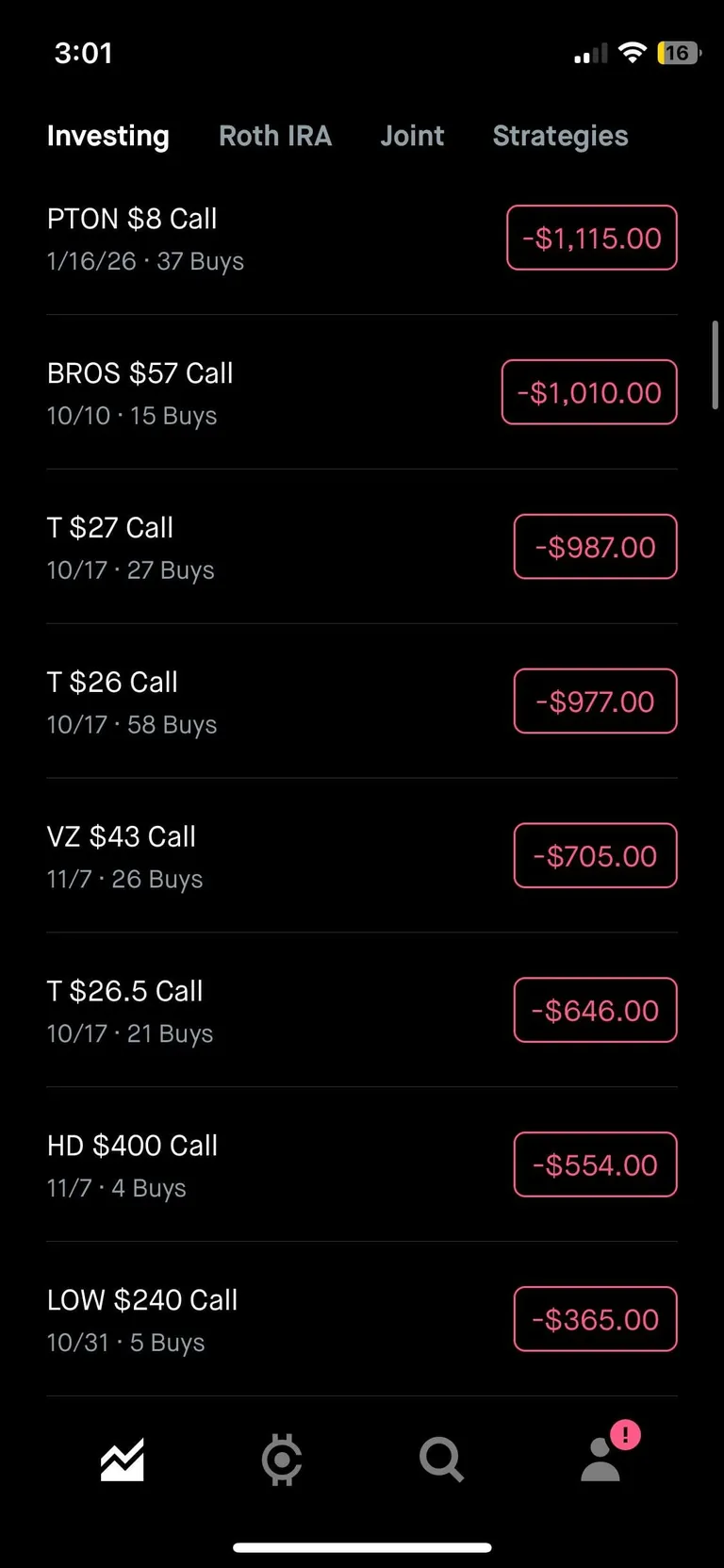Open the Strategies tab

pyautogui.click(x=560, y=136)
